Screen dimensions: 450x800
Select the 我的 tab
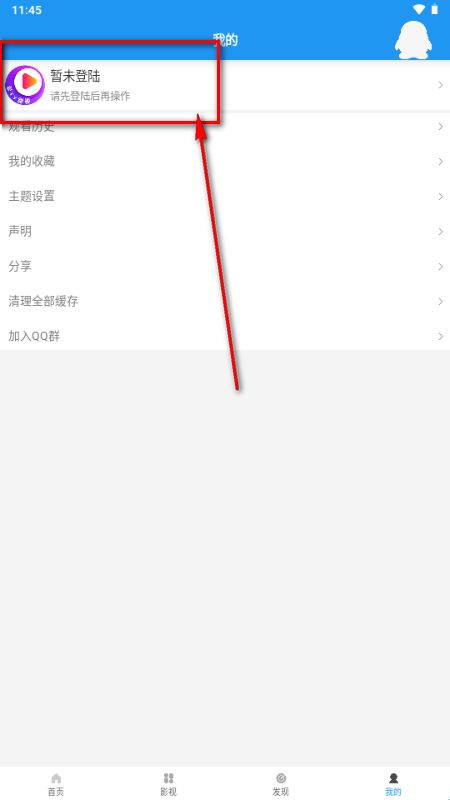393,784
